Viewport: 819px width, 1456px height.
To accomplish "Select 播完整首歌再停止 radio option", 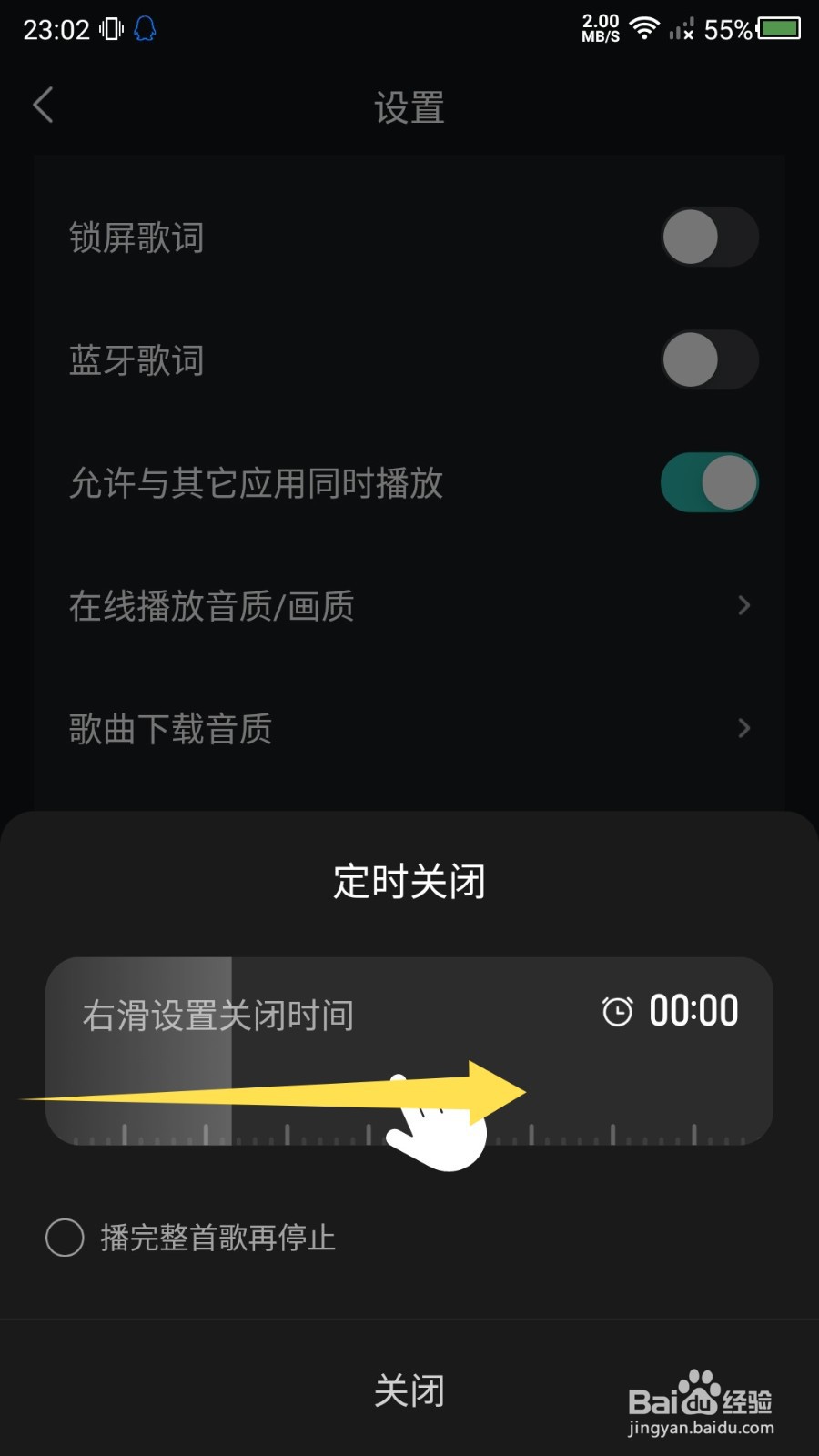I will click(x=64, y=1238).
